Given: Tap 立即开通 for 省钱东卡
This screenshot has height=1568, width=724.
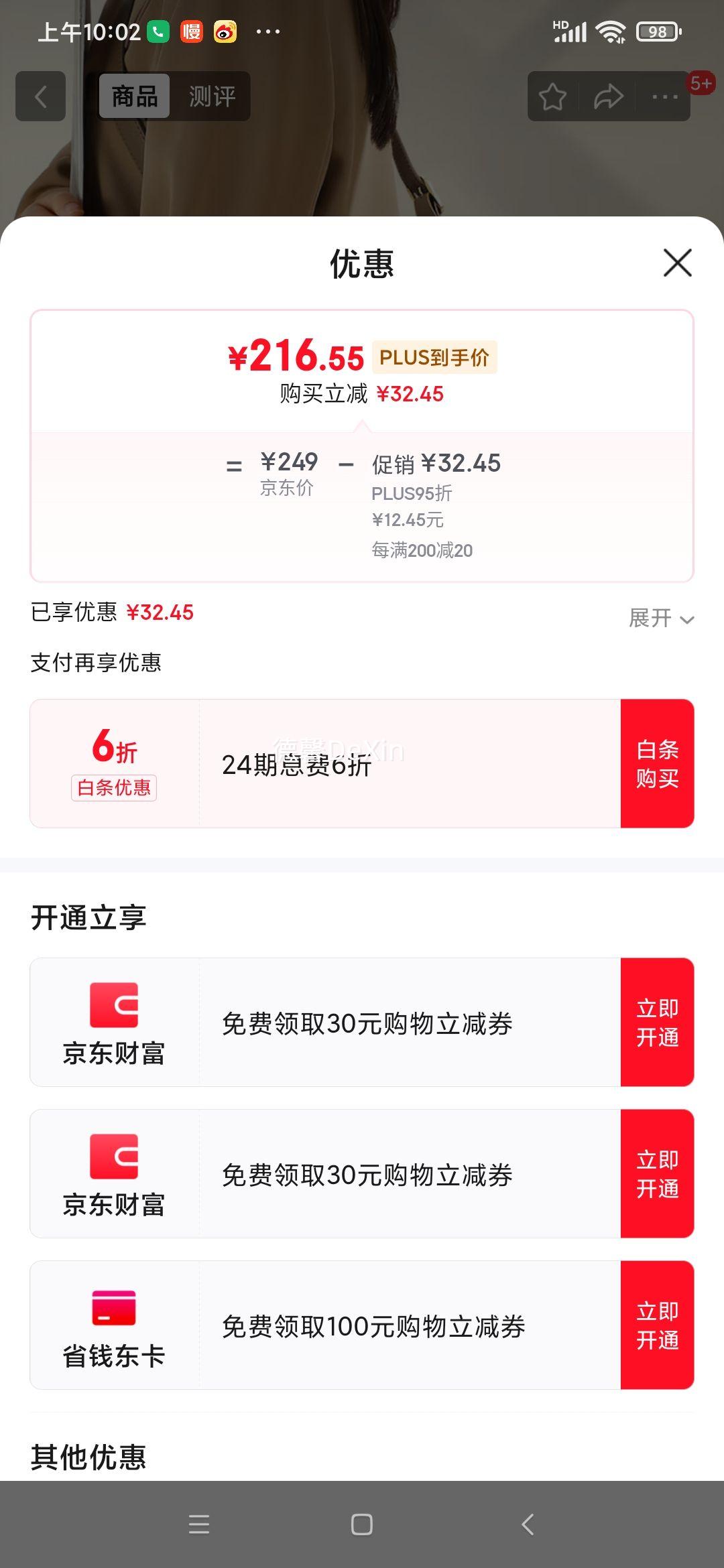Looking at the screenshot, I should pos(657,1325).
